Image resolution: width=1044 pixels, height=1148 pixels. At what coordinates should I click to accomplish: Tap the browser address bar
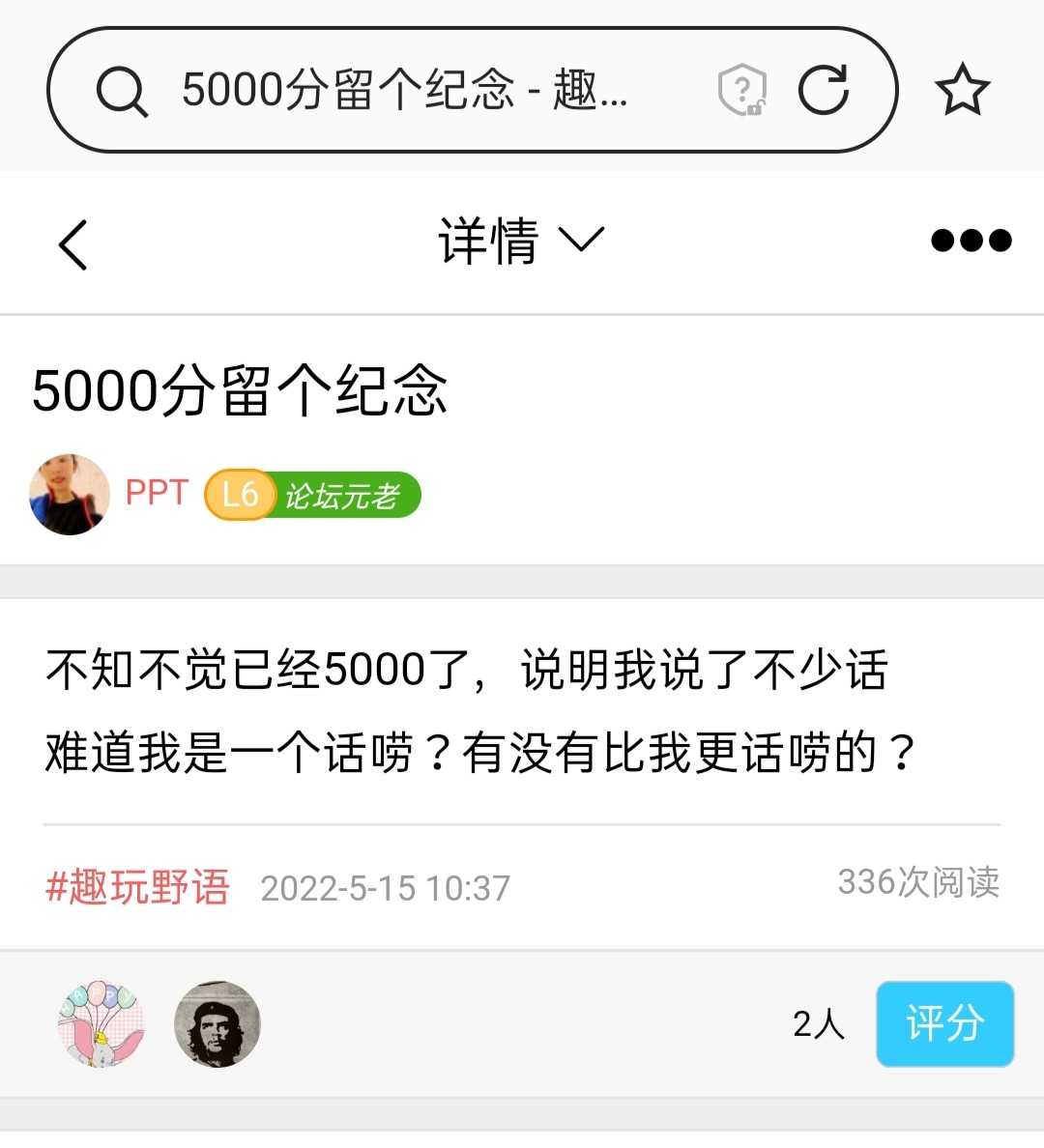click(x=406, y=90)
